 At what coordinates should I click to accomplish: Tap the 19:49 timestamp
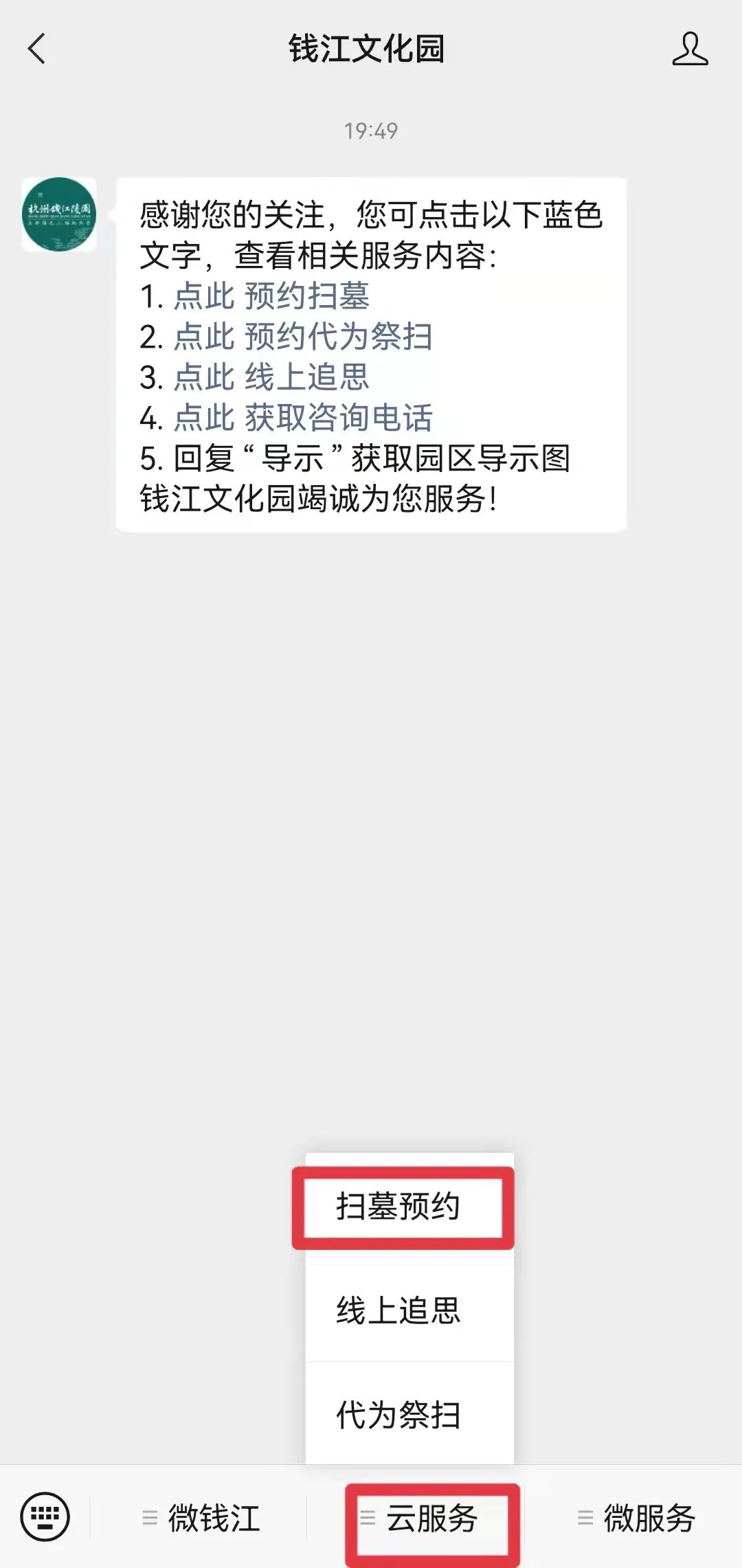coord(371,131)
